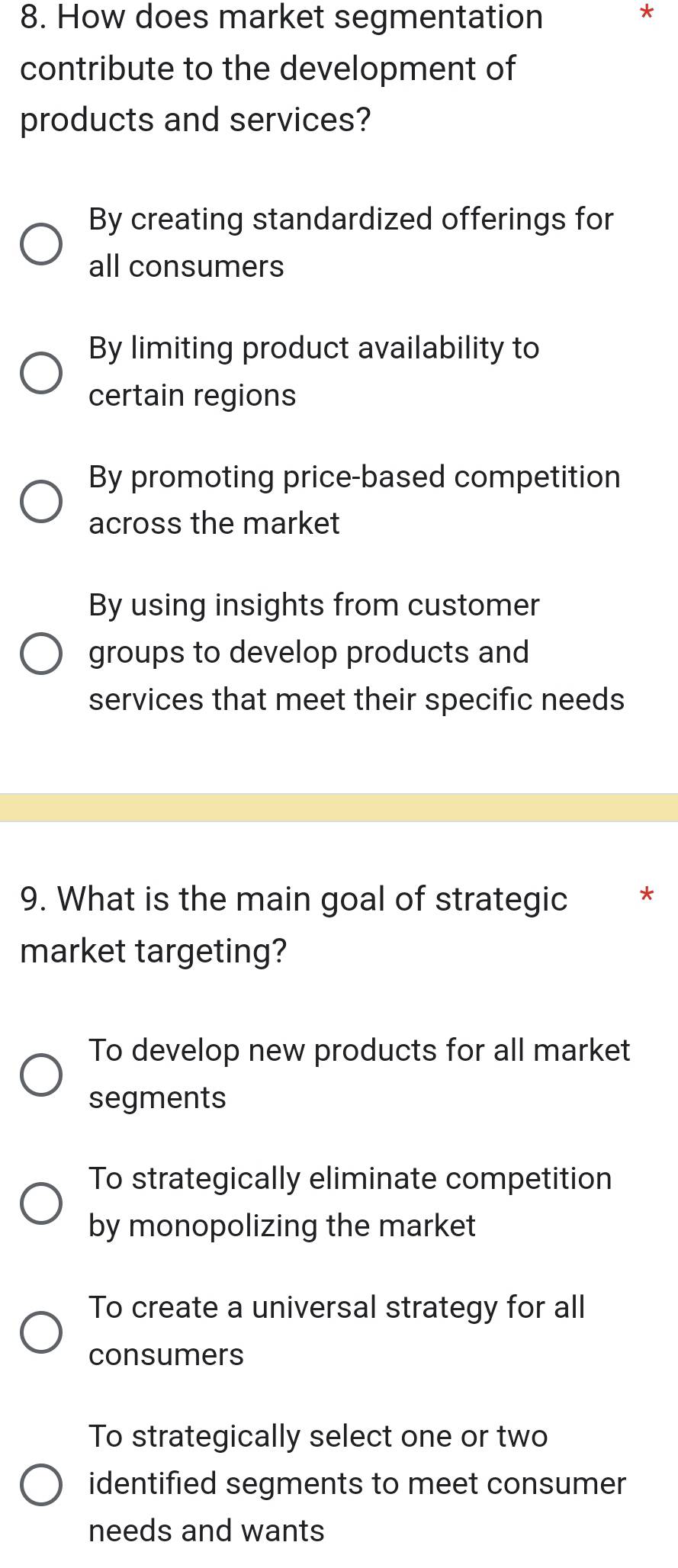Click the first answer option's label text
678x1568 pixels.
pos(351,243)
